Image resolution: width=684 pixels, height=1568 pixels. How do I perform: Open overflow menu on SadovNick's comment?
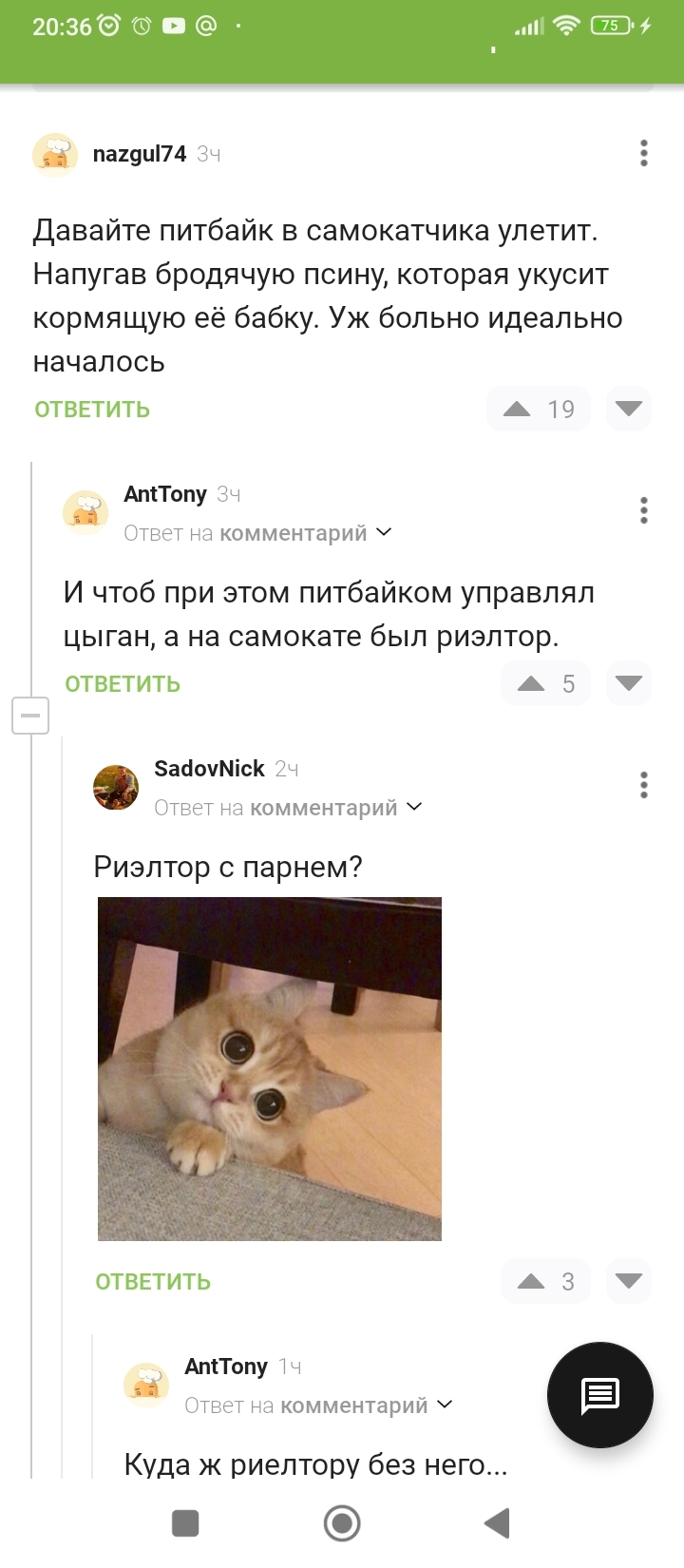click(x=644, y=785)
